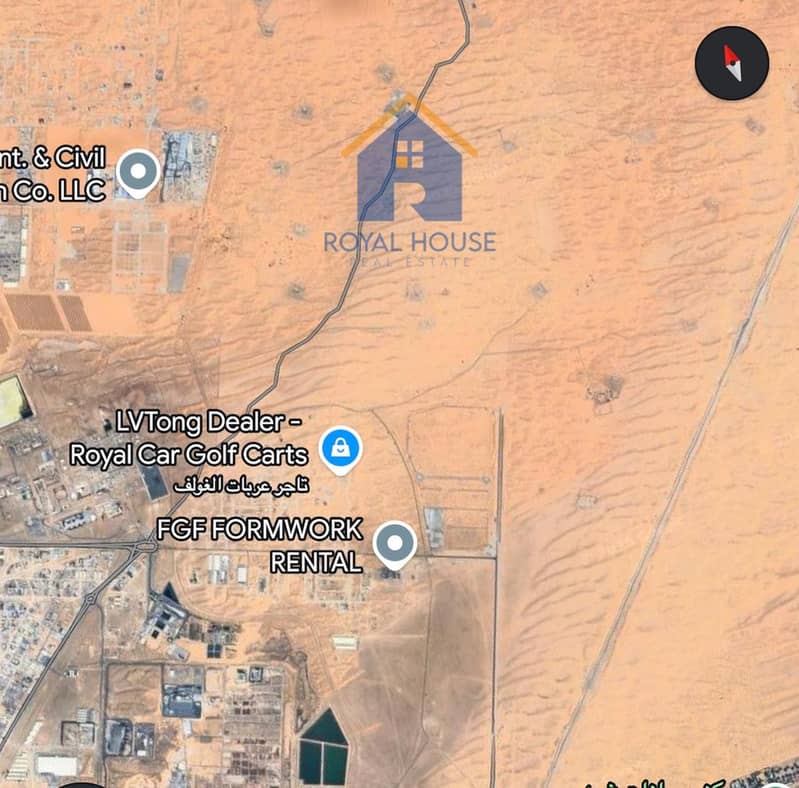Open the LVTong Dealer Royal Car Golf Carts pin

[340, 447]
